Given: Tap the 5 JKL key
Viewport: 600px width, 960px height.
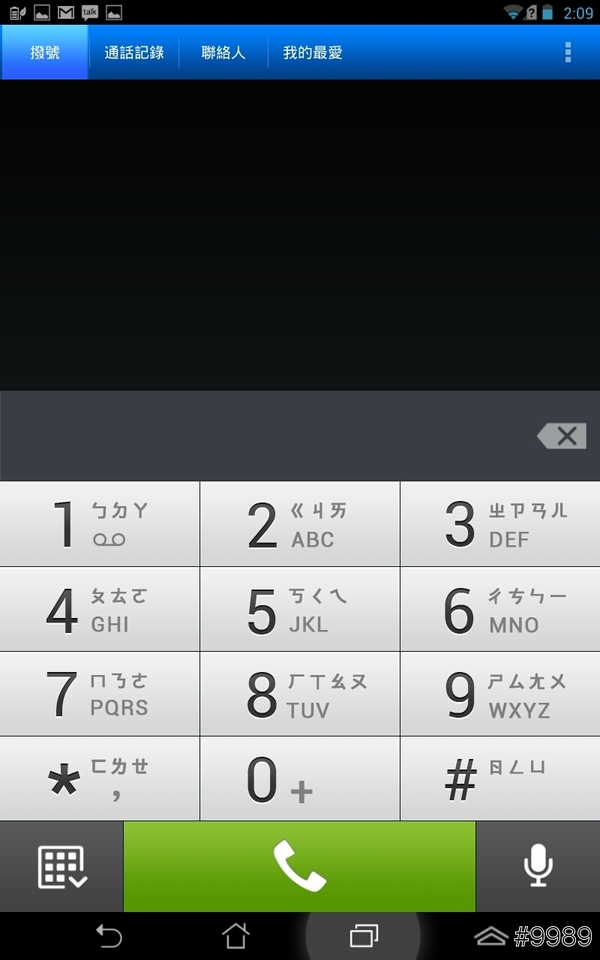Looking at the screenshot, I should (300, 609).
